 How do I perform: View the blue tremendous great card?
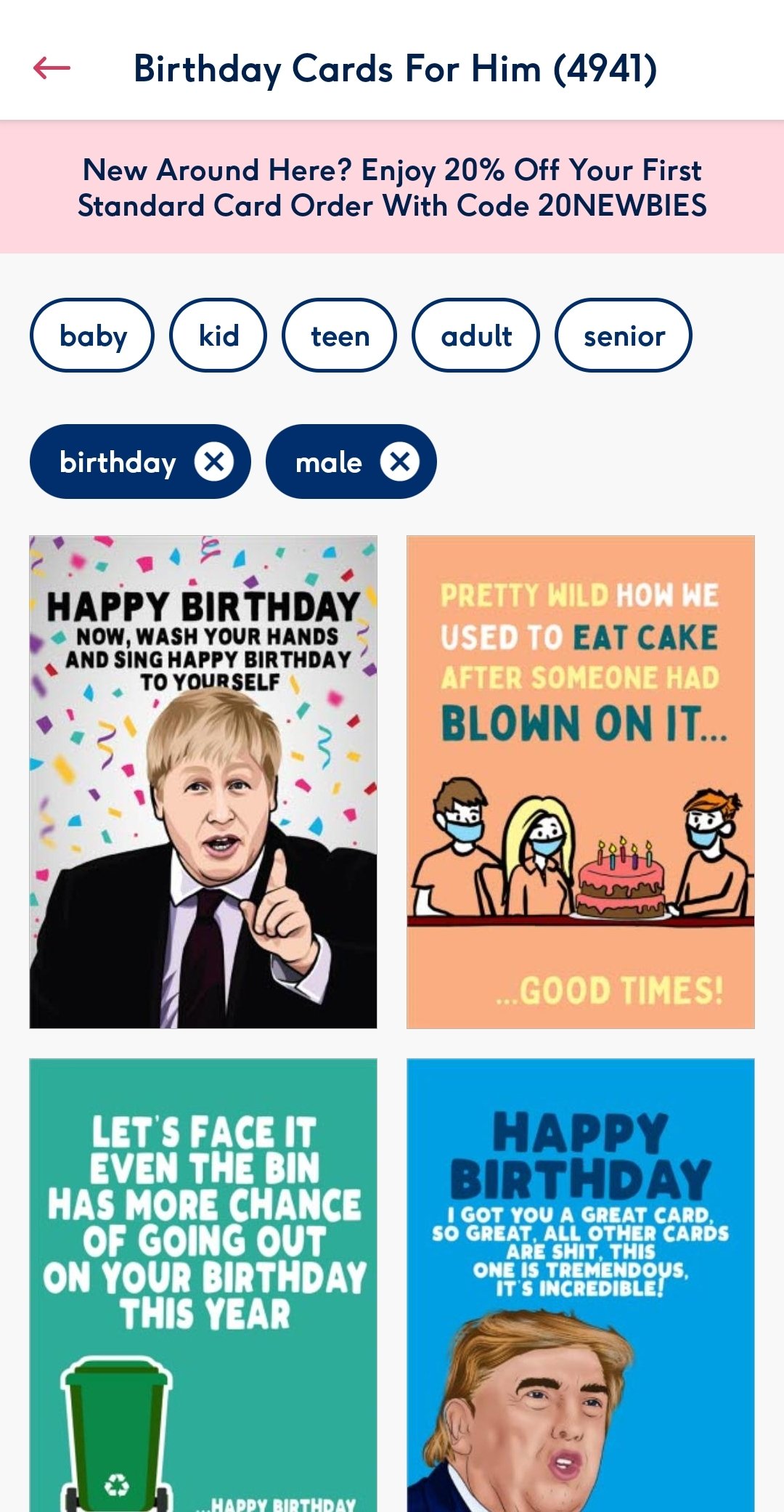[580, 1284]
